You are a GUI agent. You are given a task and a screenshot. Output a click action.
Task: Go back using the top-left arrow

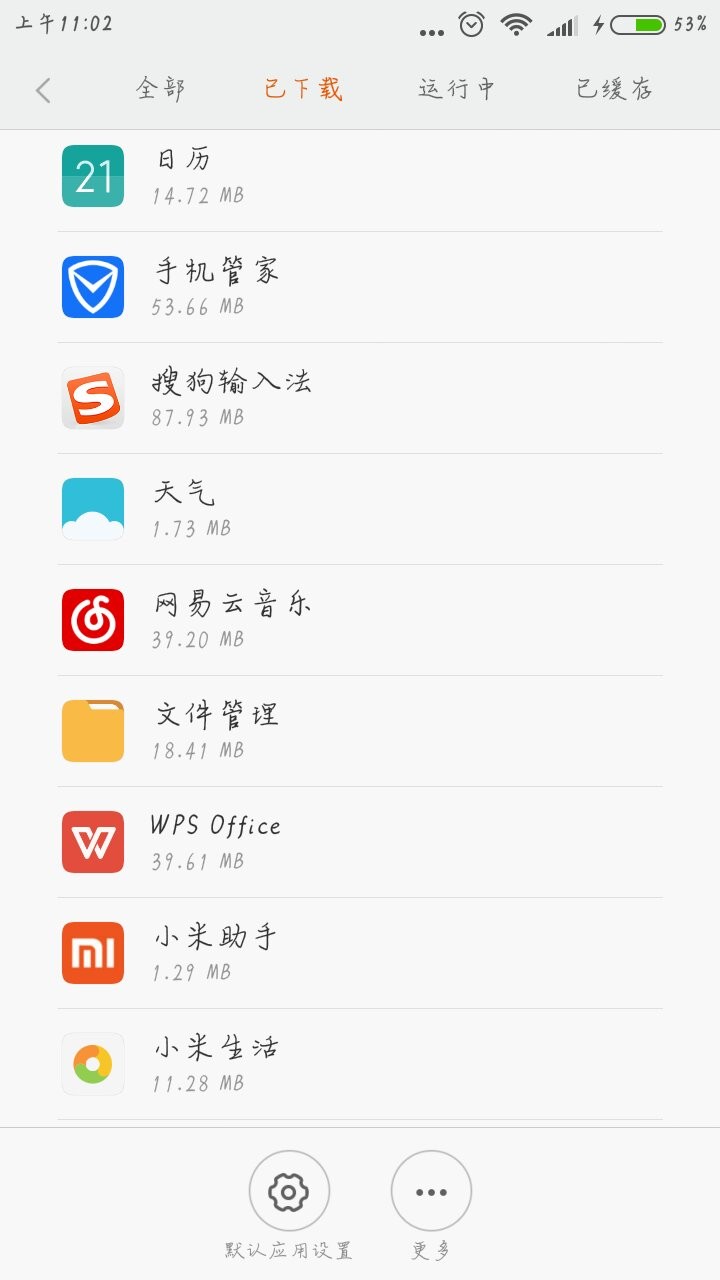(43, 91)
